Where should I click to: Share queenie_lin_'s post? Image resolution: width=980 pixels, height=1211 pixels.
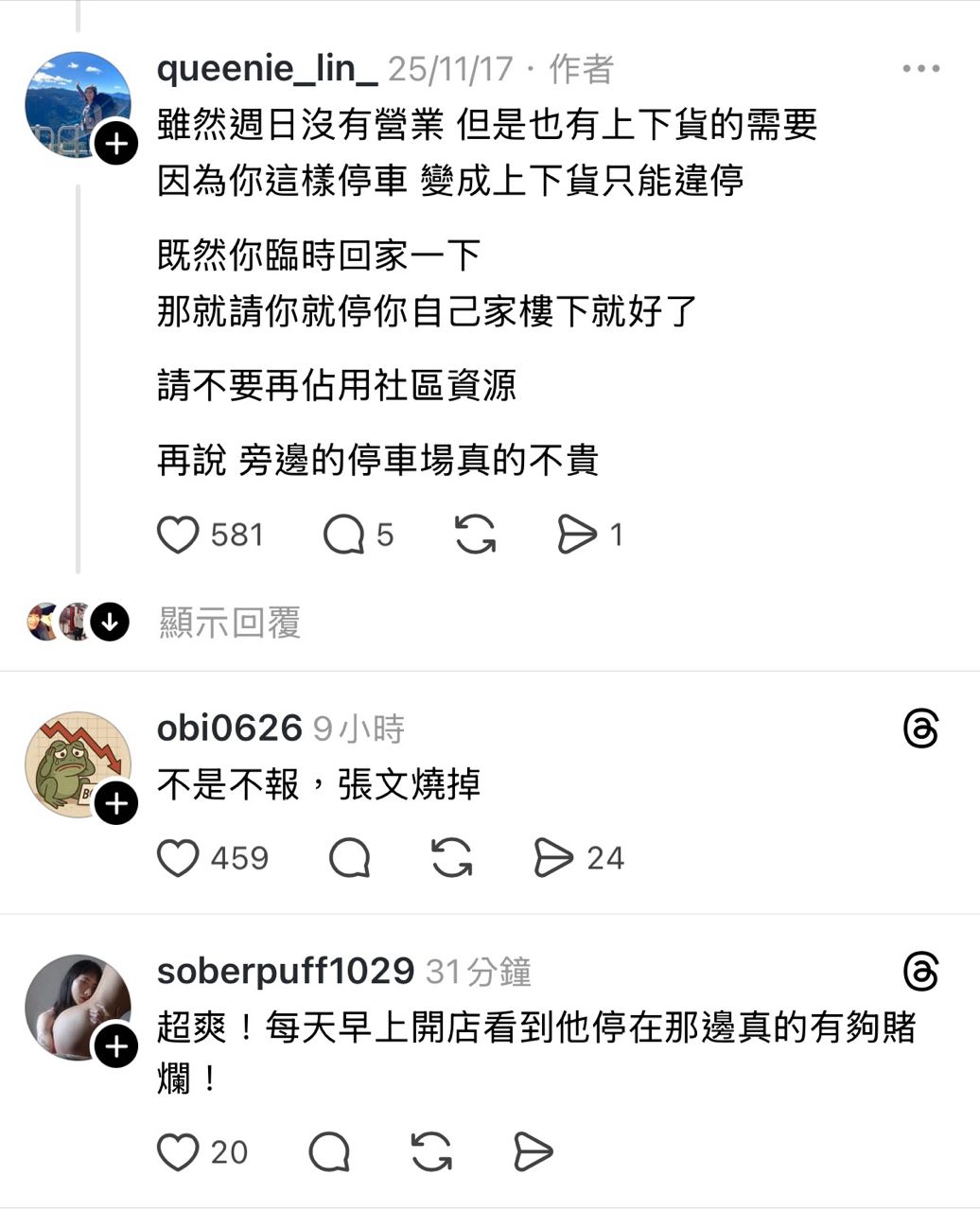[577, 535]
